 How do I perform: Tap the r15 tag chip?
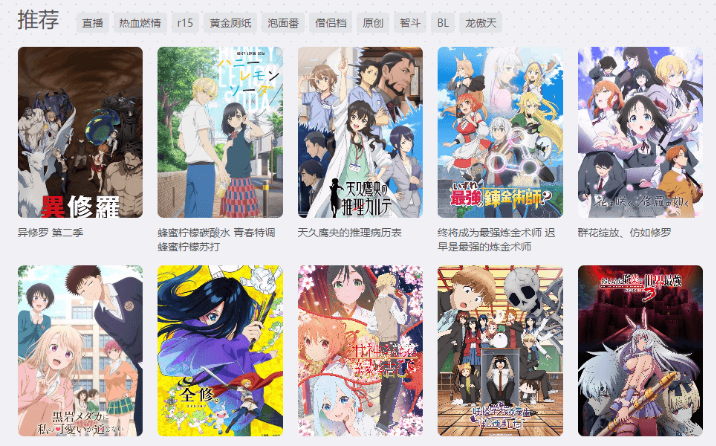184,22
